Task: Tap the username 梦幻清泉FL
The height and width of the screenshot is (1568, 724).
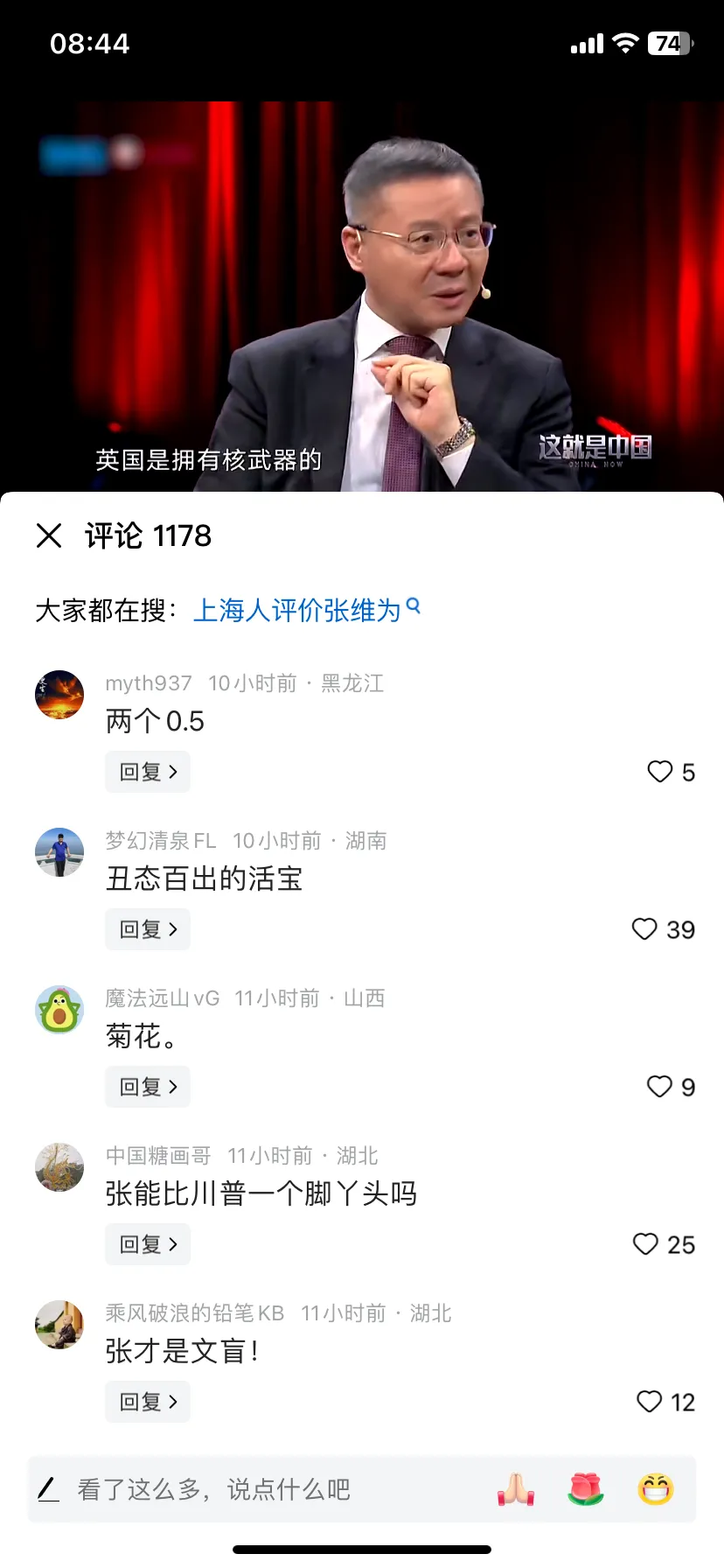Action: pos(162,840)
